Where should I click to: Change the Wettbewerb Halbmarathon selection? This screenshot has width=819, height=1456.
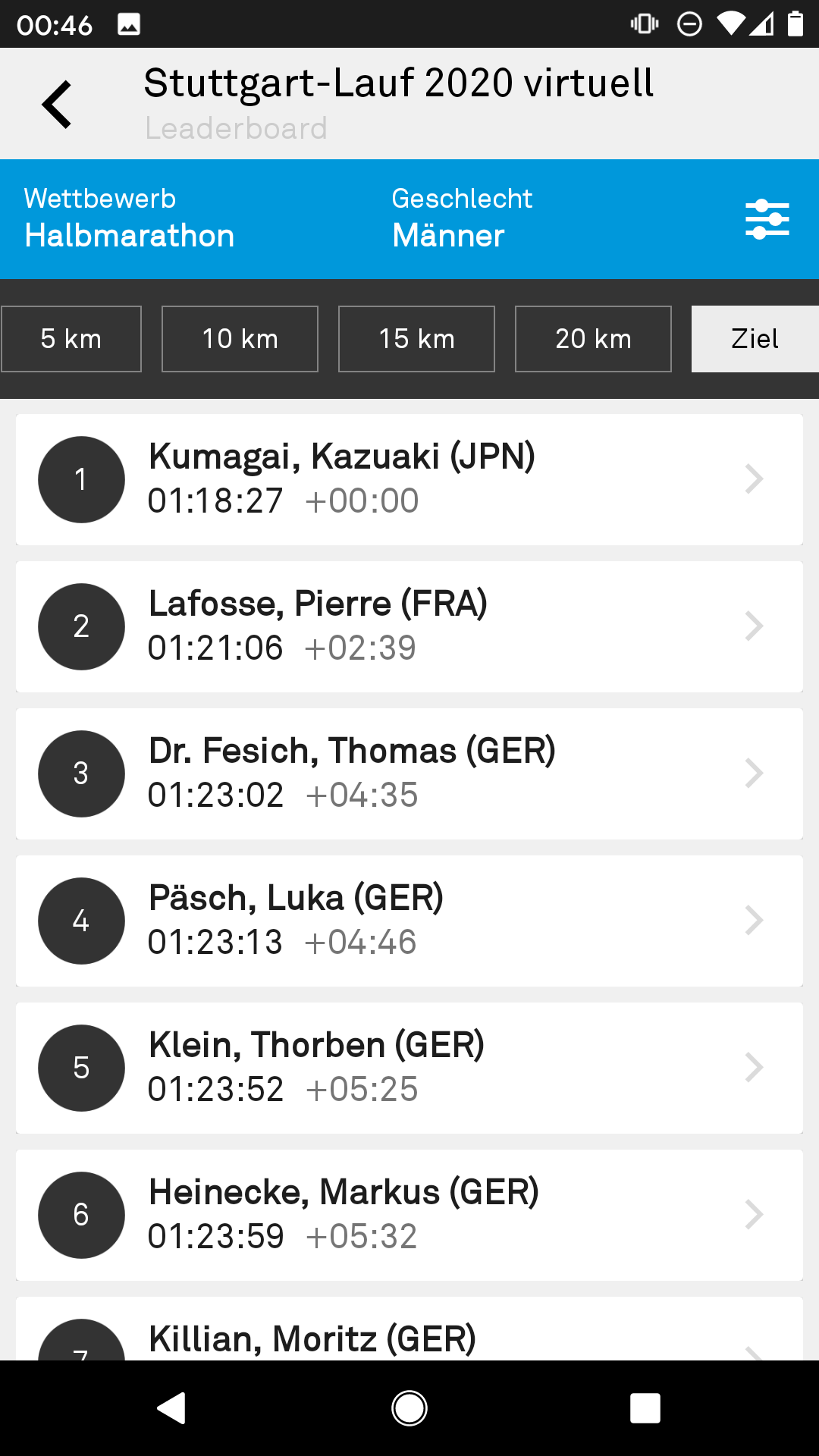pyautogui.click(x=130, y=218)
